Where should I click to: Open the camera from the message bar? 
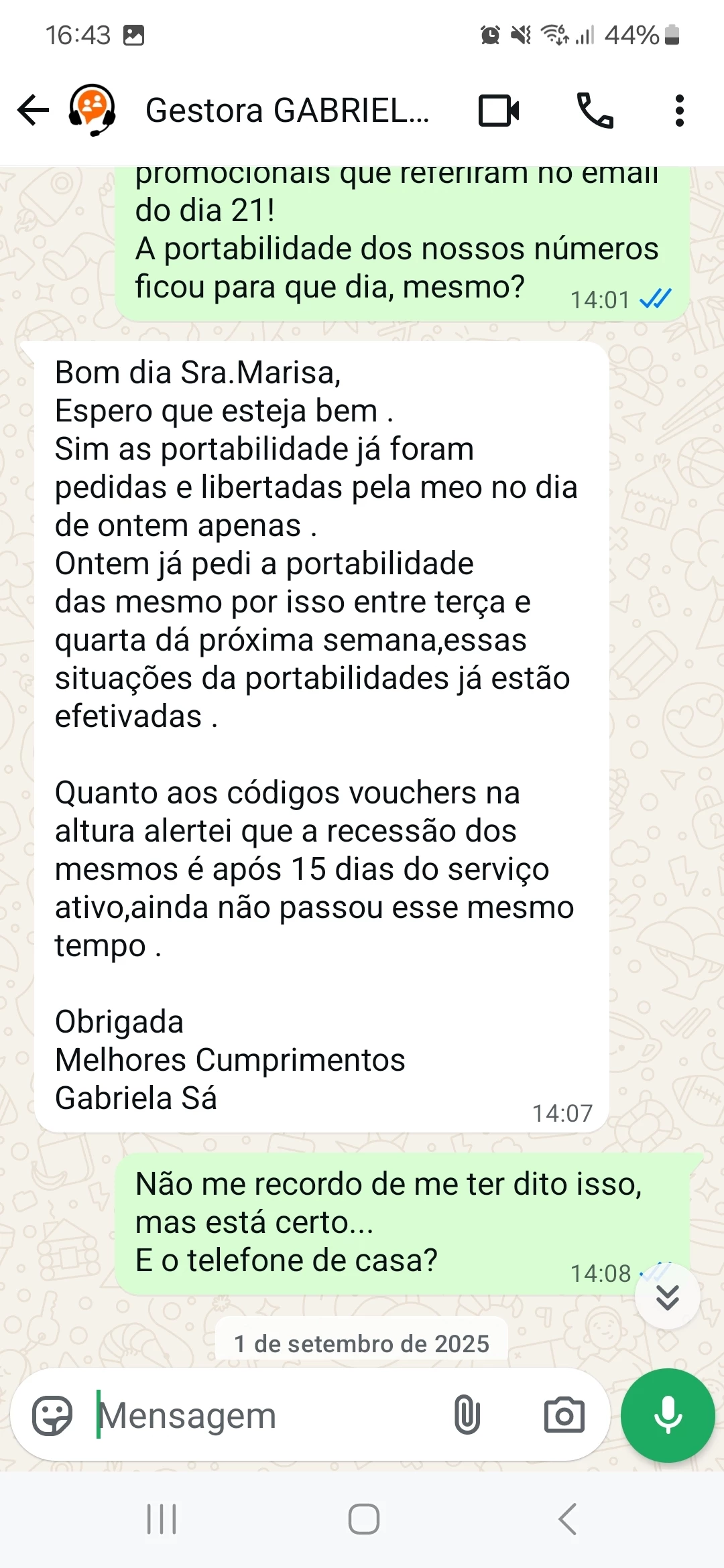tap(564, 1416)
